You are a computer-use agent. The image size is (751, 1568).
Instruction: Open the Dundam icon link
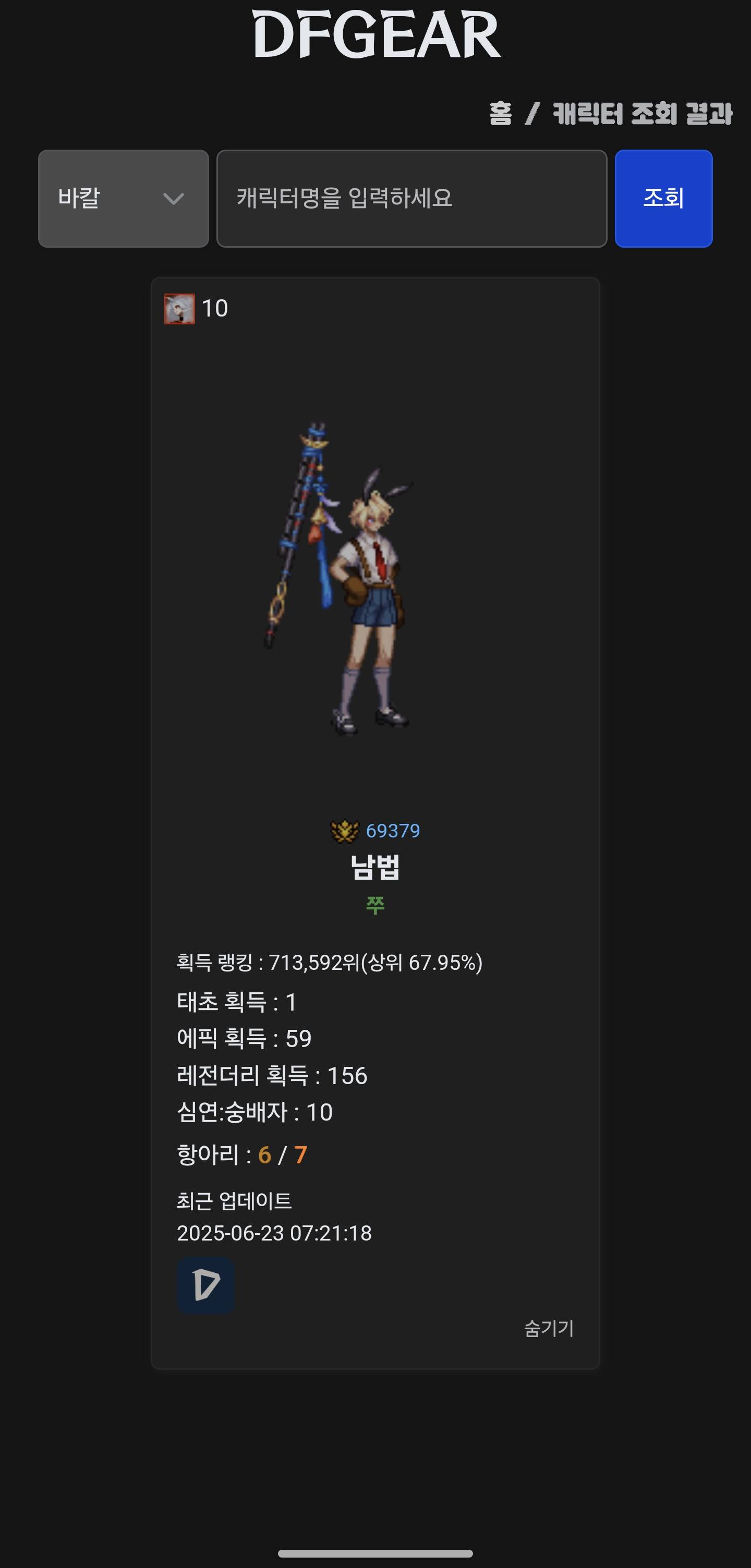(205, 1285)
